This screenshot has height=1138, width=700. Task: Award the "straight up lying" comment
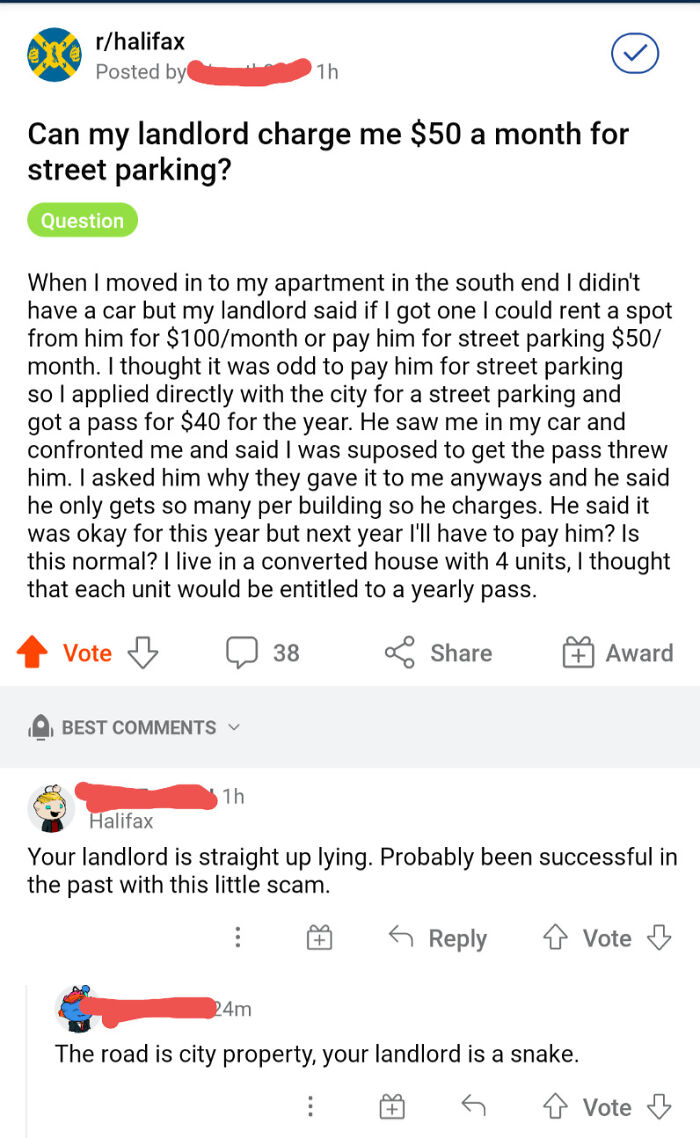pos(319,938)
